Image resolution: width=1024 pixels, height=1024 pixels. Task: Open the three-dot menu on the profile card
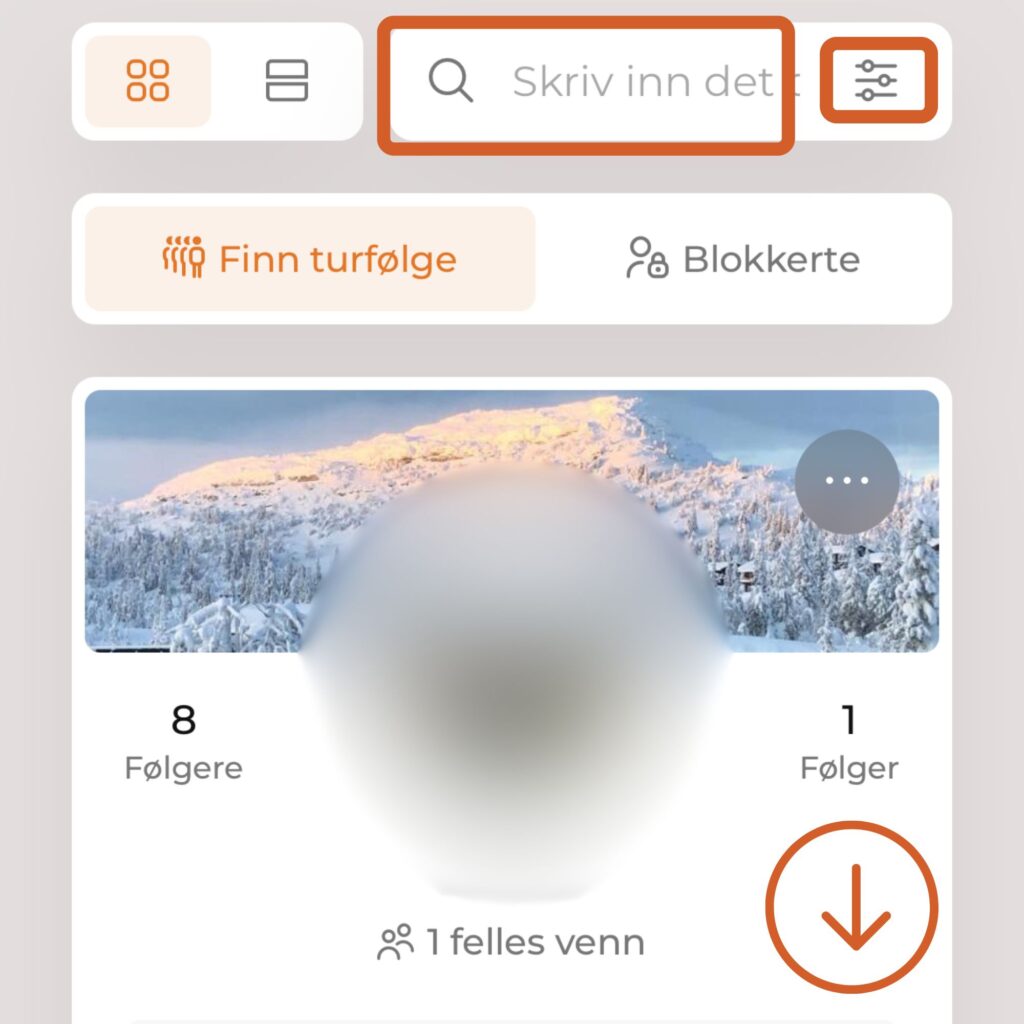pos(846,481)
